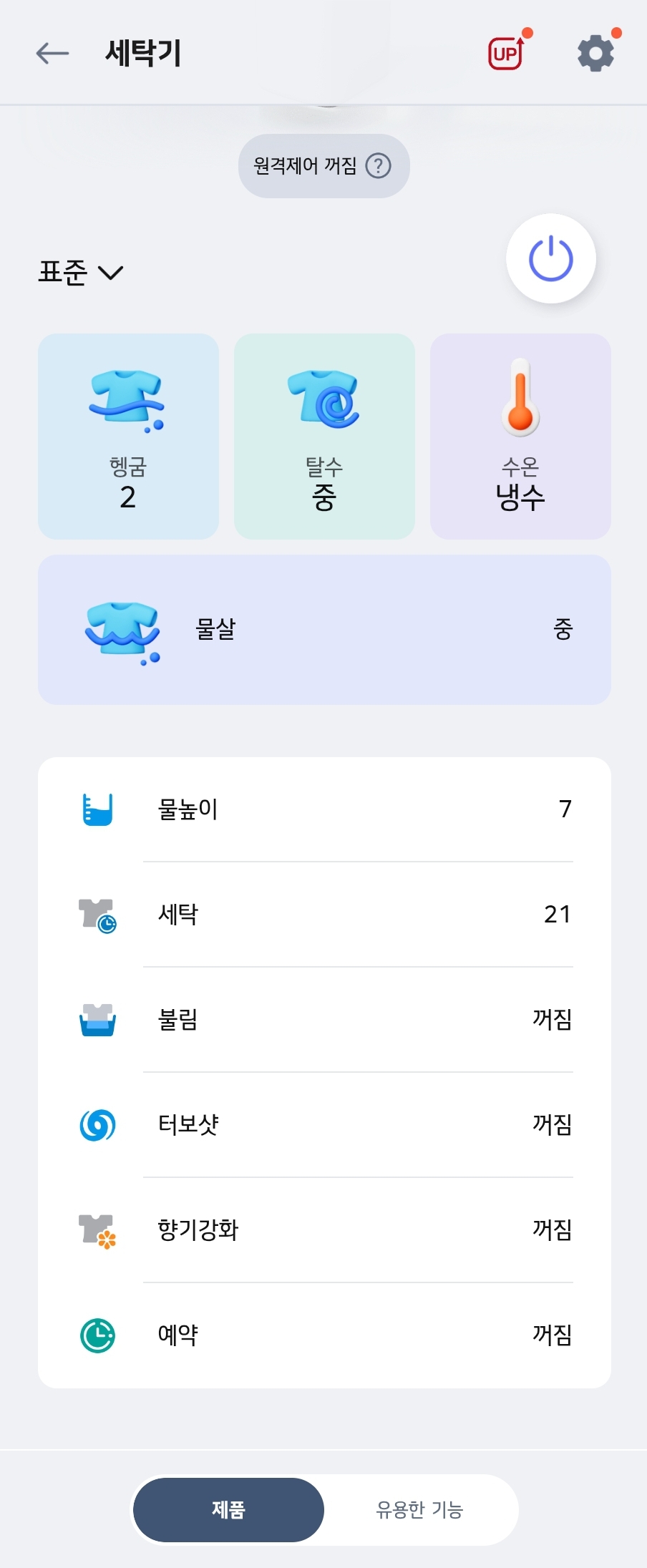Go back with the arrow icon
The height and width of the screenshot is (1568, 647).
pyautogui.click(x=52, y=53)
